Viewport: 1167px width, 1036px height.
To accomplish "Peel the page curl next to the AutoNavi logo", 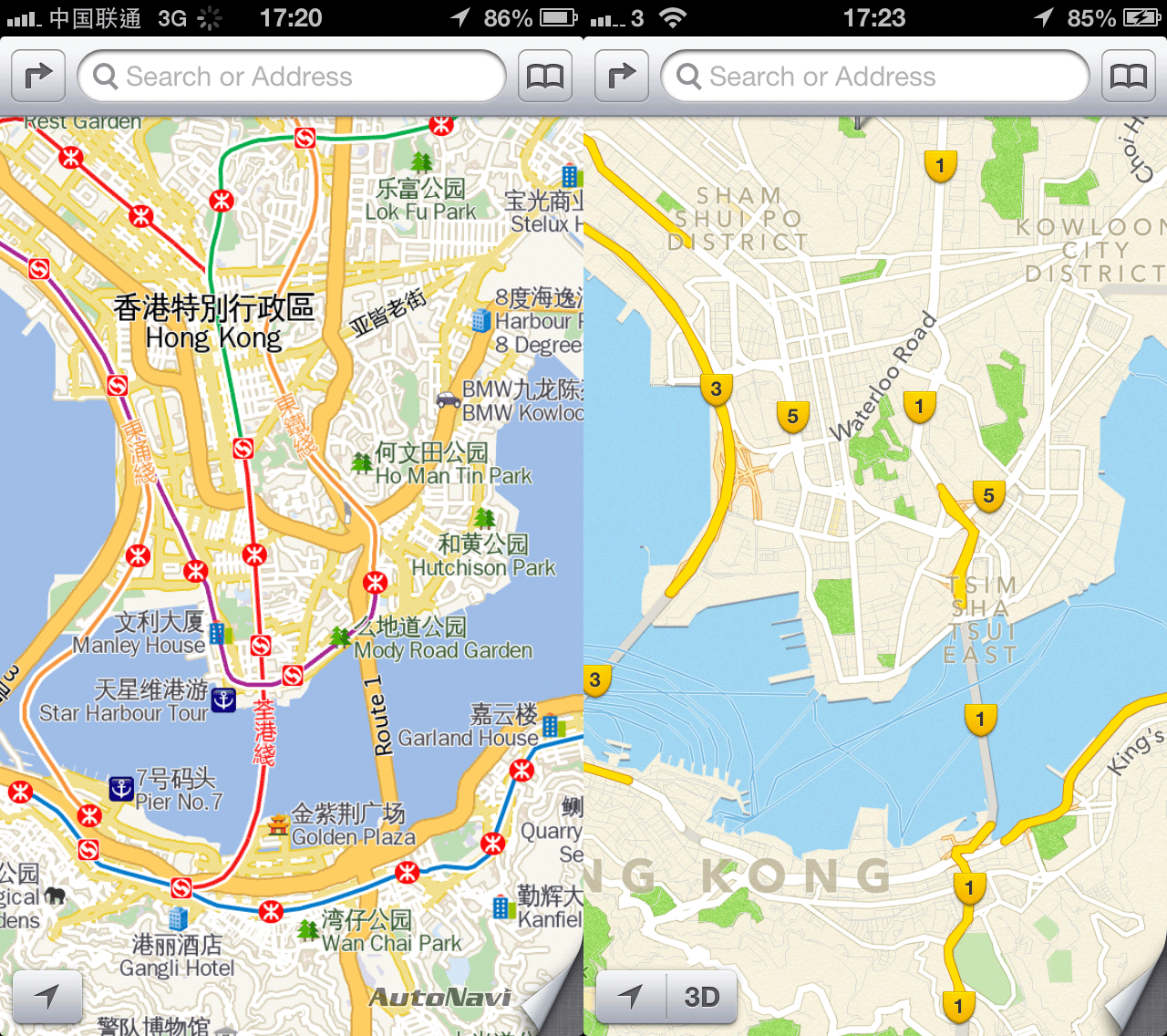I will 553,996.
